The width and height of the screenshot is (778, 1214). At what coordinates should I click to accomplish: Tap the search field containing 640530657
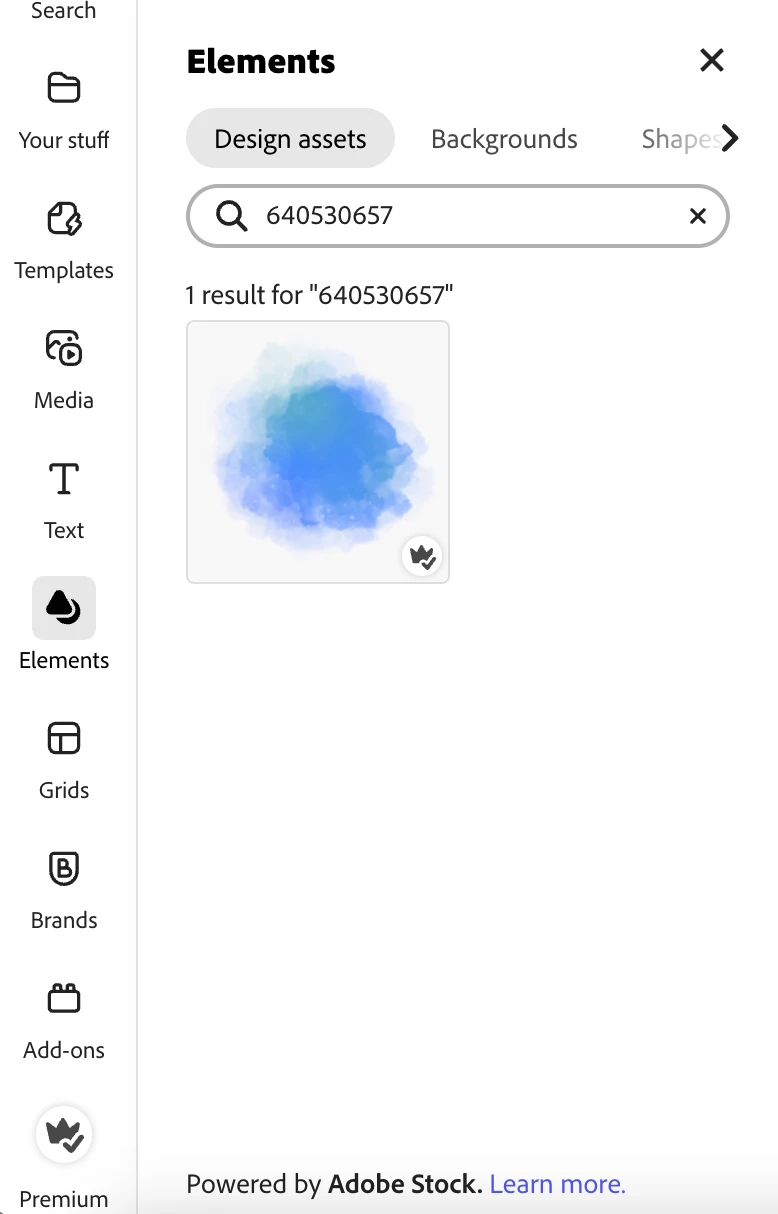(x=450, y=215)
